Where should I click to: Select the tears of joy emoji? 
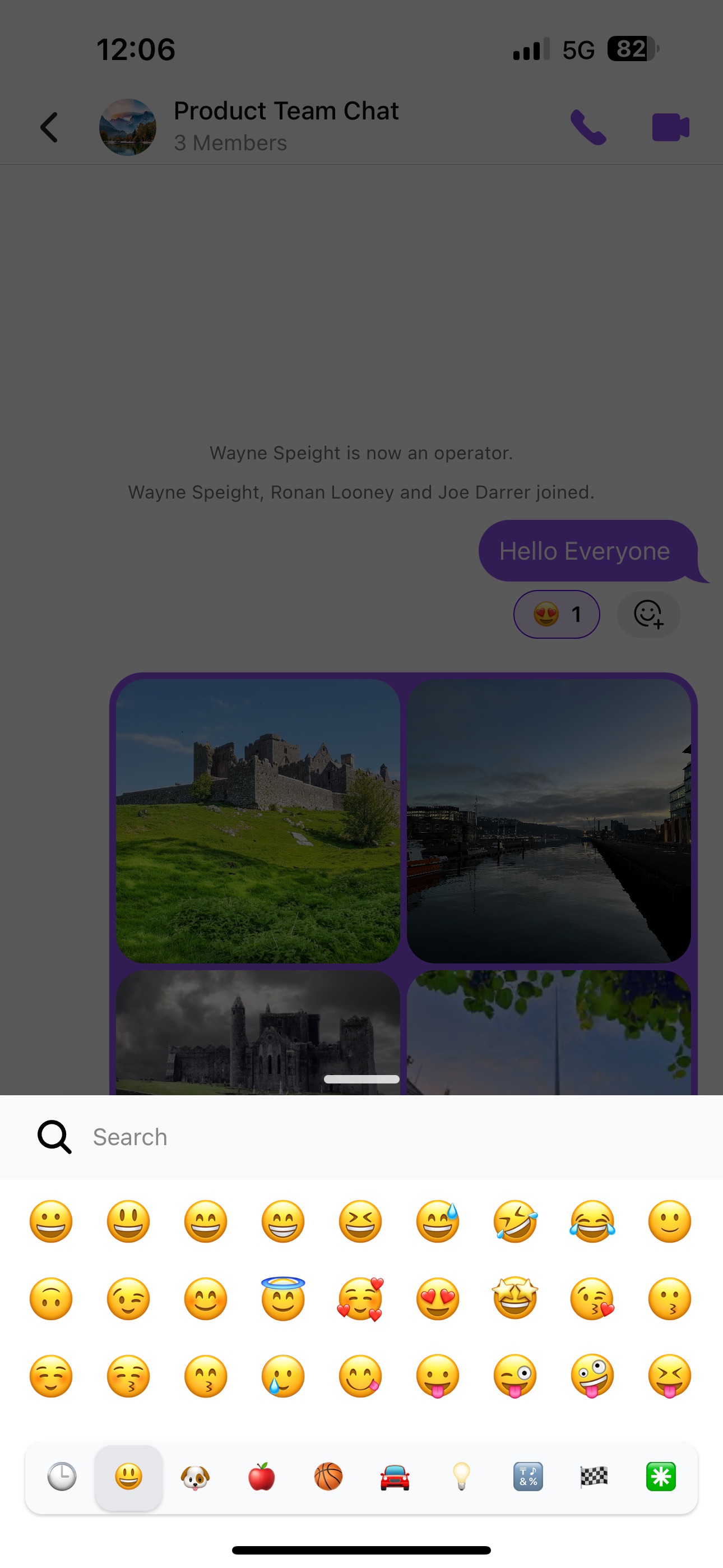pyautogui.click(x=592, y=1221)
